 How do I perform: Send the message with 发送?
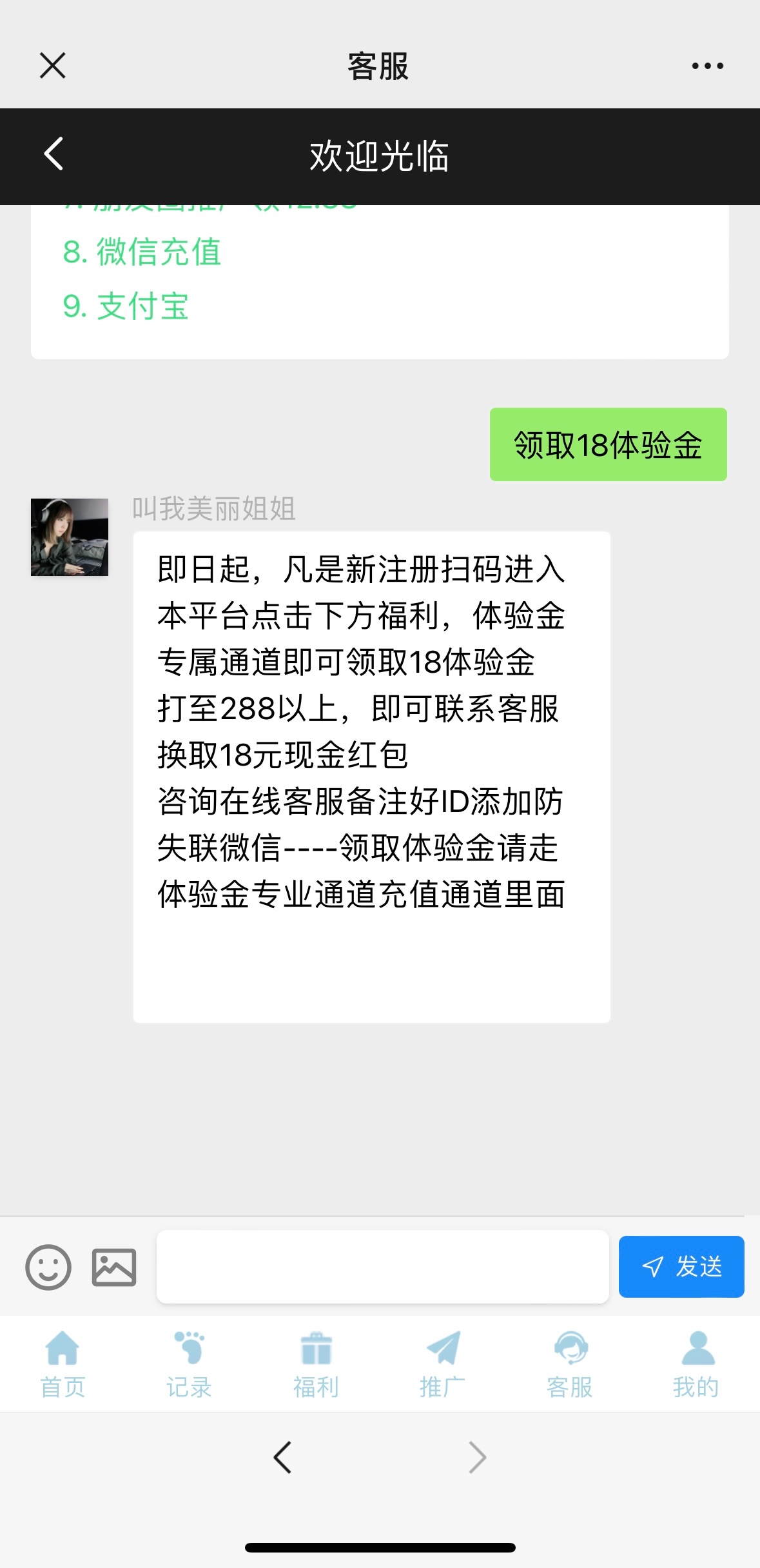[x=681, y=1266]
